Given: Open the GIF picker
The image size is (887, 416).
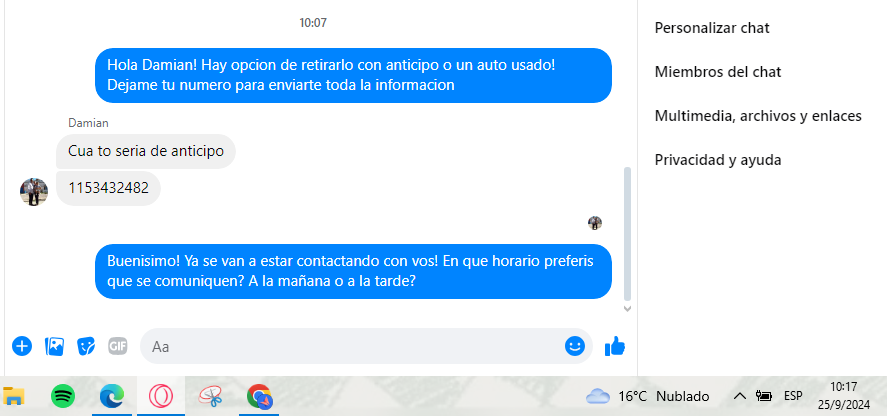Looking at the screenshot, I should point(118,346).
